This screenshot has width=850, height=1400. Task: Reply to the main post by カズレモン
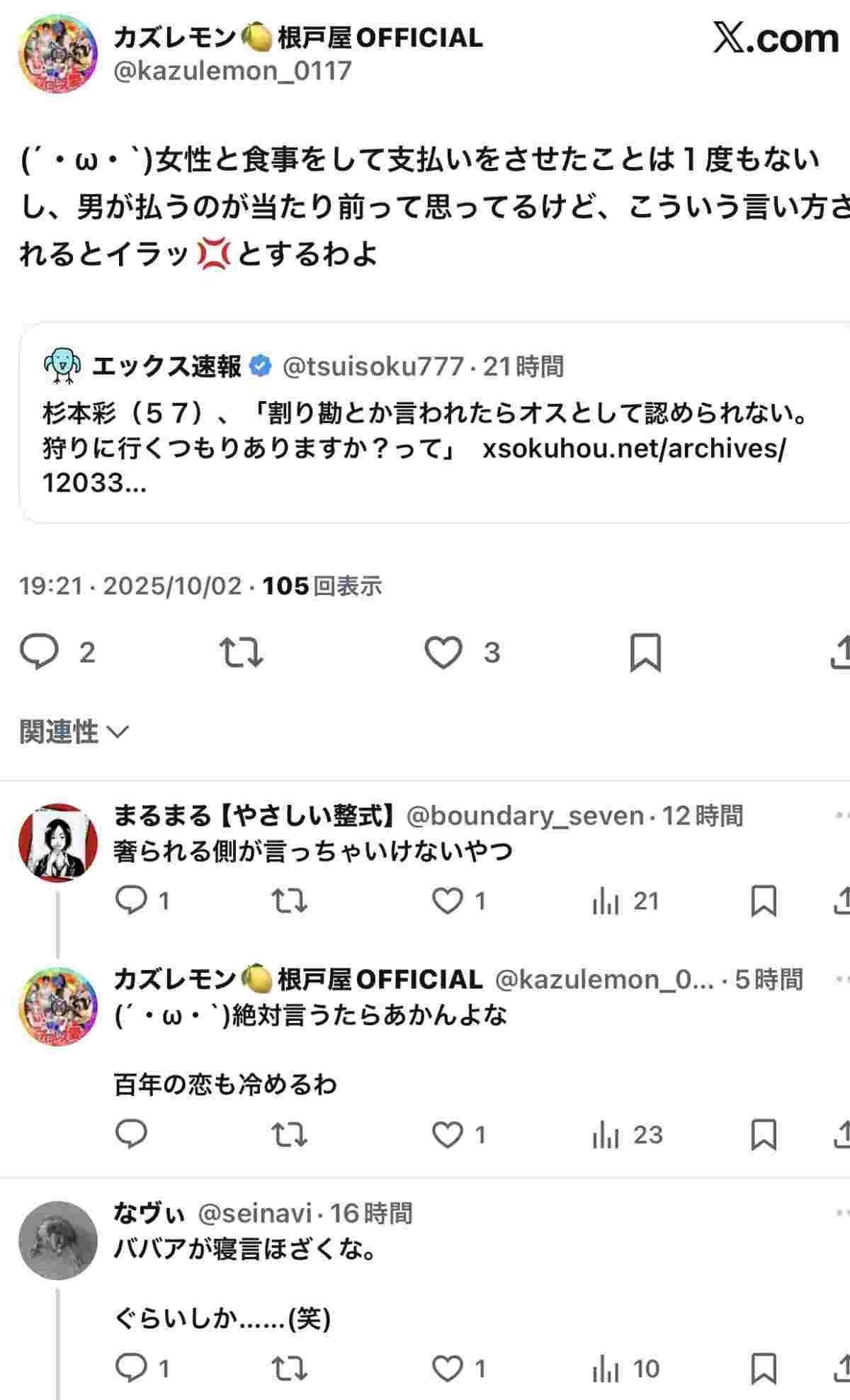tap(39, 652)
